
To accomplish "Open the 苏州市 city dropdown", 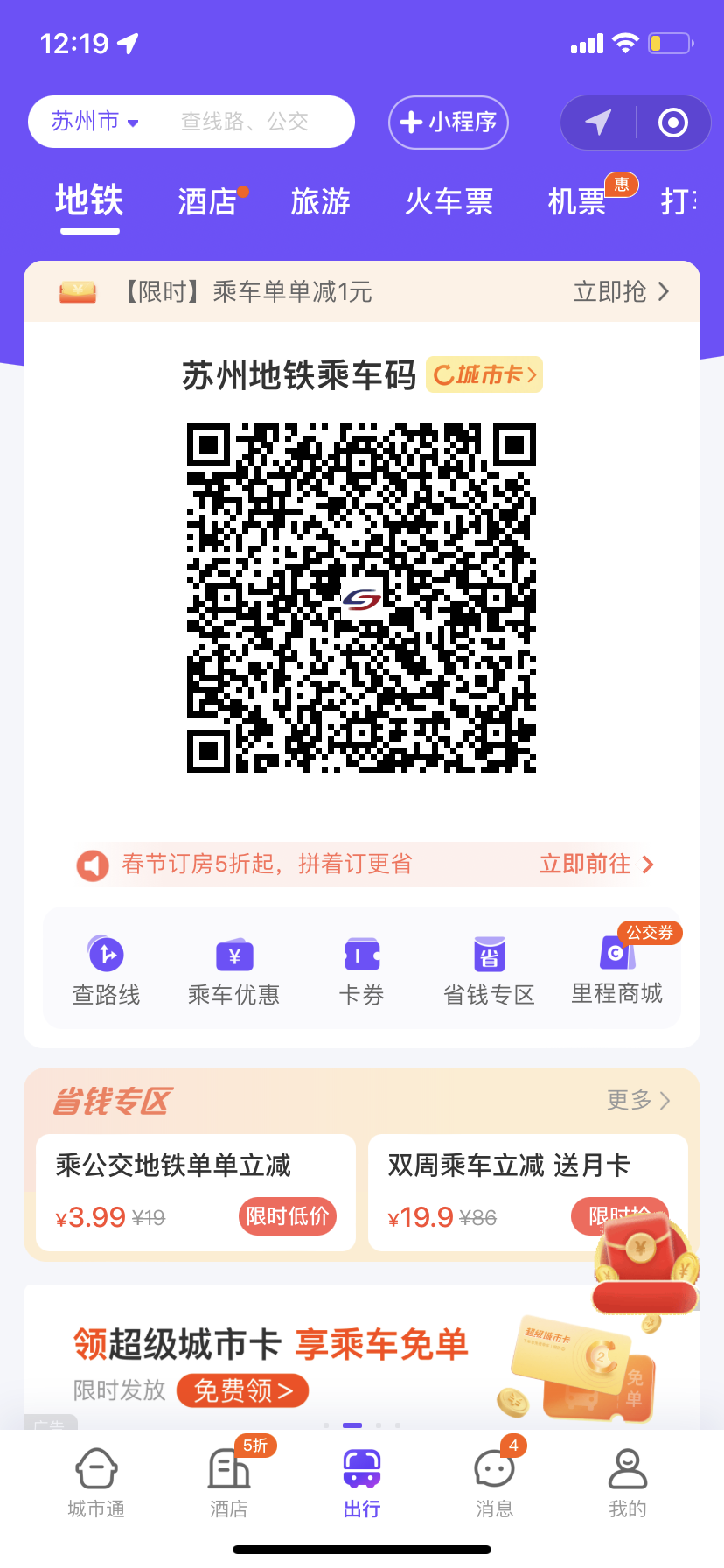I will pyautogui.click(x=94, y=122).
